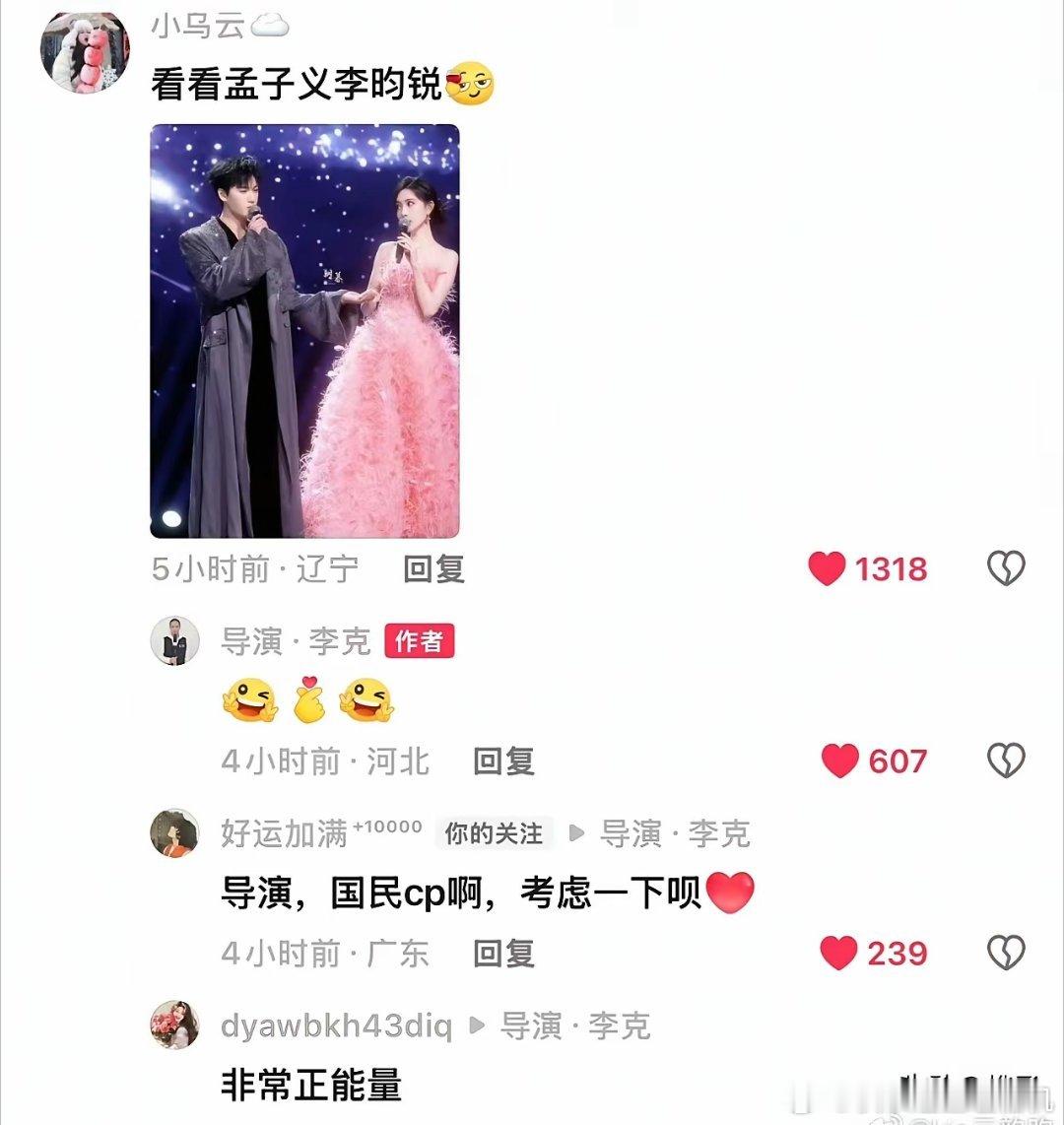1064x1125 pixels.
Task: Tap the broken-heart icon beside the 607-like reply
Action: point(1006,760)
